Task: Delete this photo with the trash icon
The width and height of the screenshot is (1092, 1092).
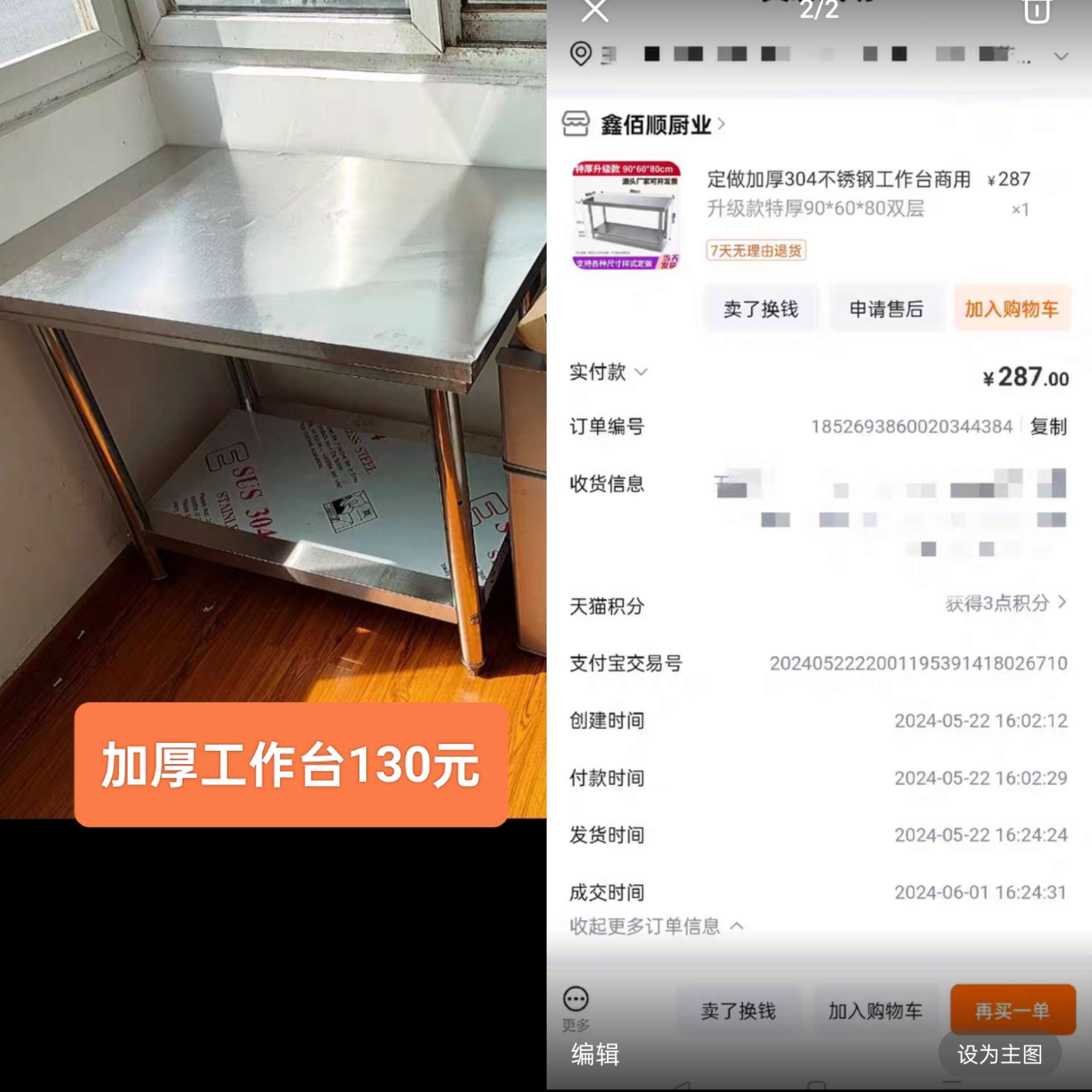Action: [x=1036, y=10]
